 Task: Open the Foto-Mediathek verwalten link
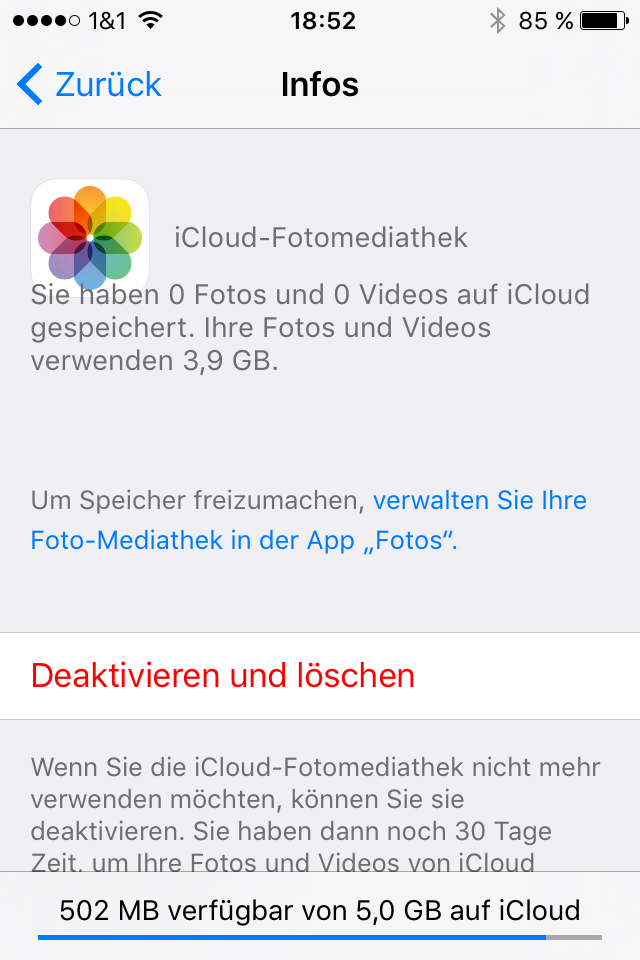pyautogui.click(x=480, y=501)
